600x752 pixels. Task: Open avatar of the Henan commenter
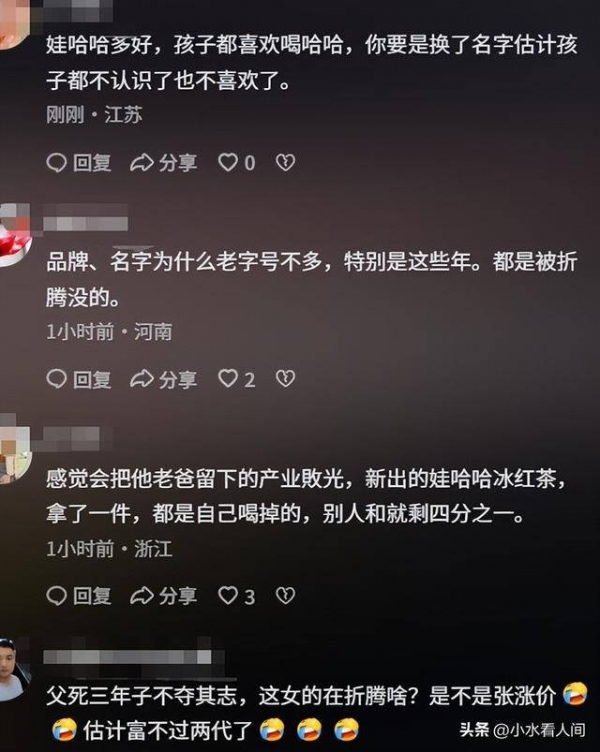pos(14,234)
